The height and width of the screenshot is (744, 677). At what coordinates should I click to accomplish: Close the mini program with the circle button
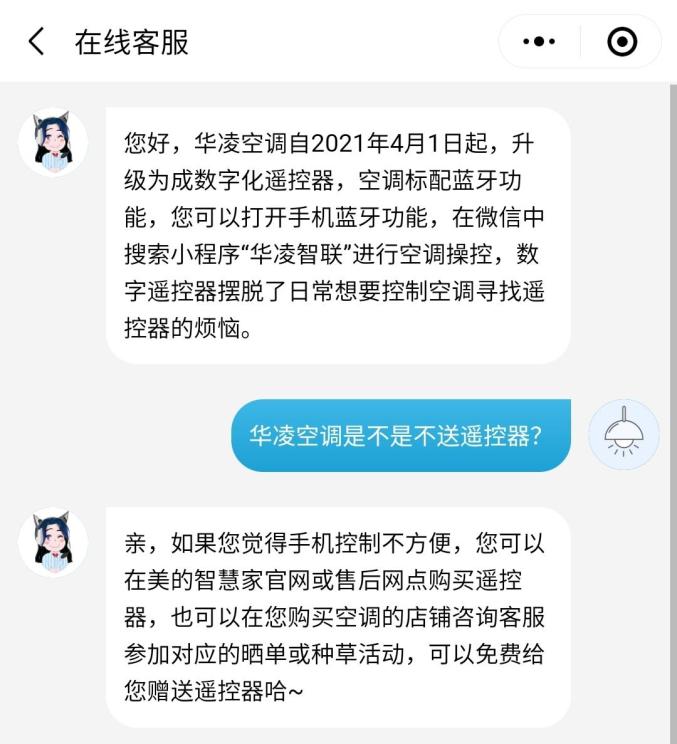pos(622,42)
